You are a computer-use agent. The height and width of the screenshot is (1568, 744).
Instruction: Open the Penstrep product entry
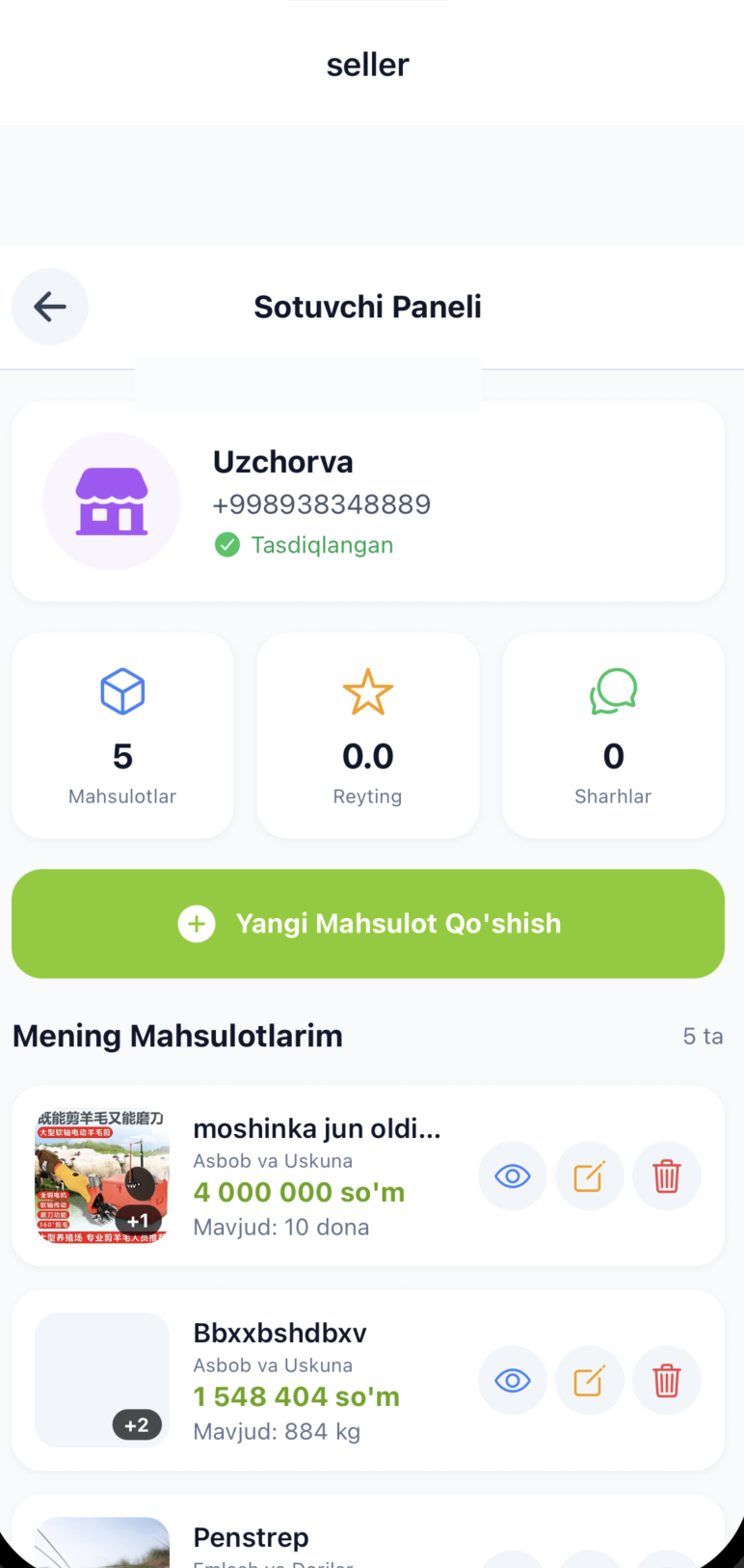click(x=251, y=1537)
